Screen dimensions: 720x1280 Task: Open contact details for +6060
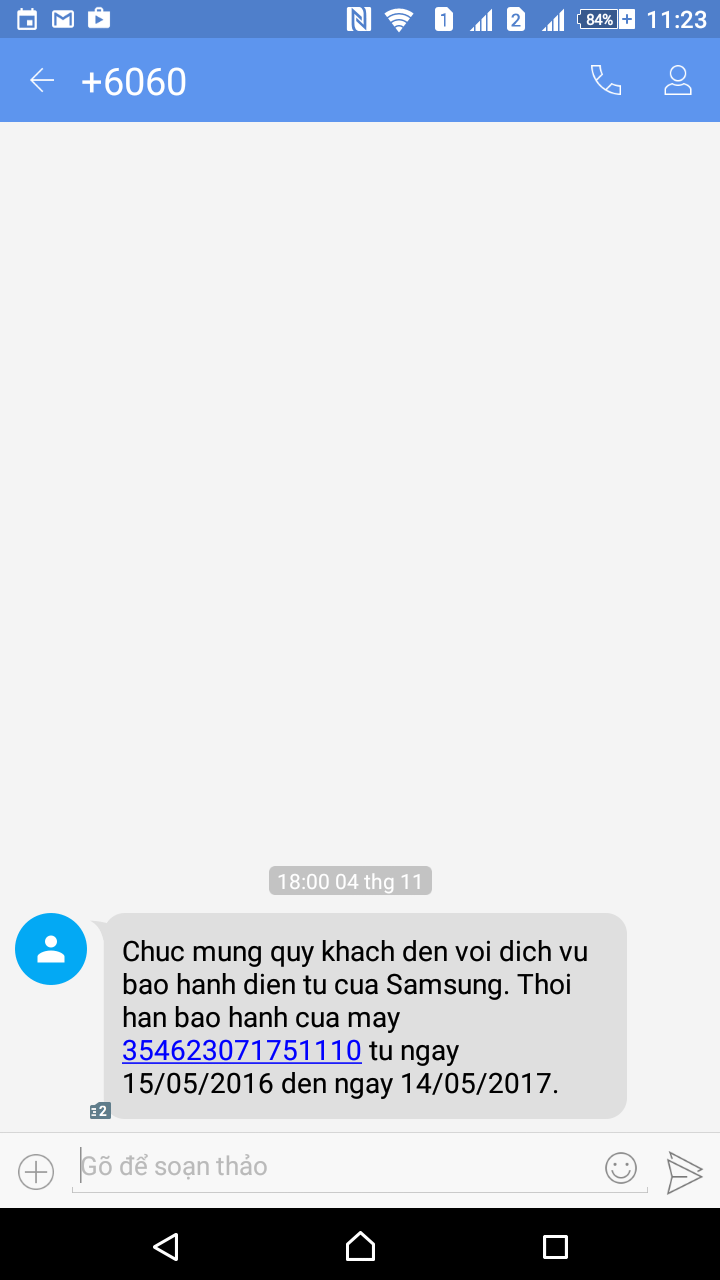(678, 81)
